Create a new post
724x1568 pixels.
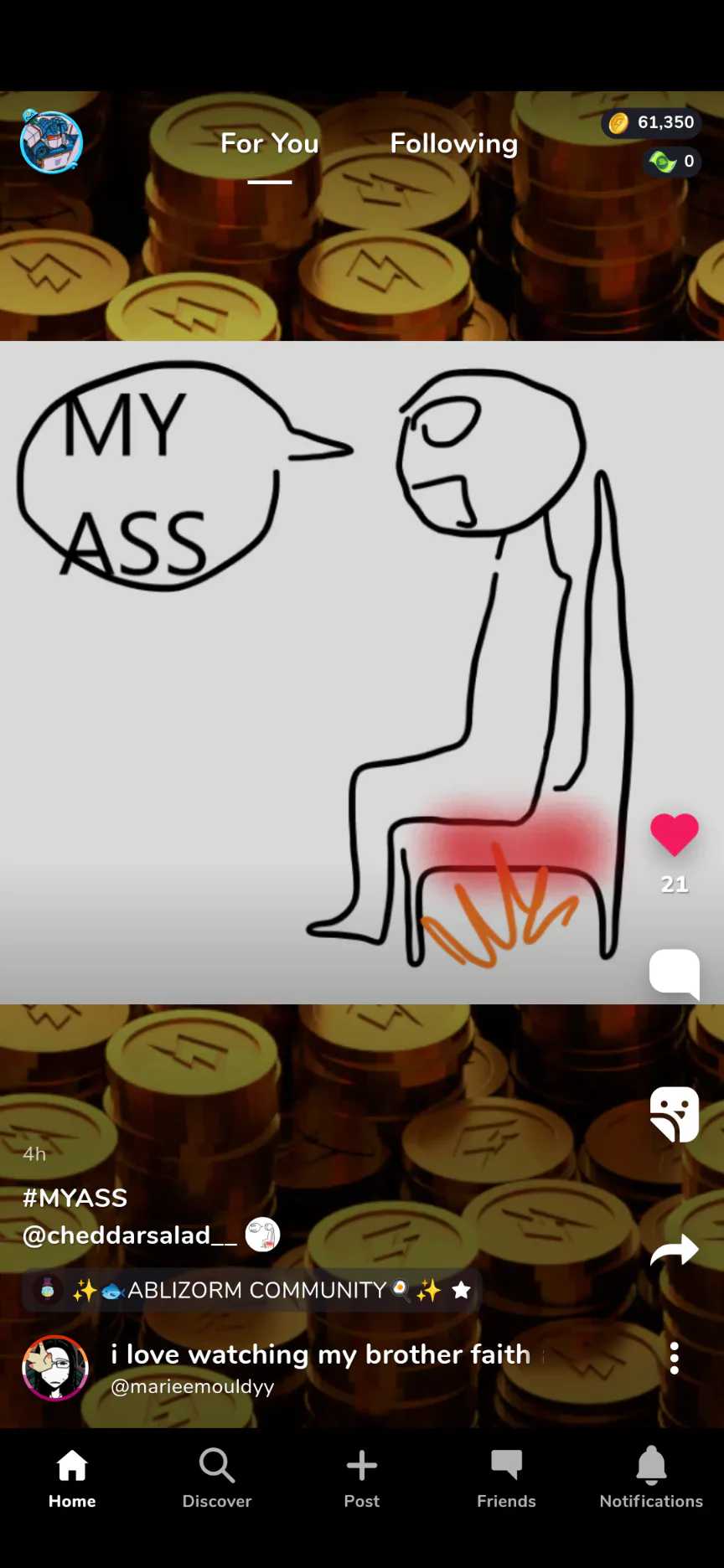click(362, 1479)
